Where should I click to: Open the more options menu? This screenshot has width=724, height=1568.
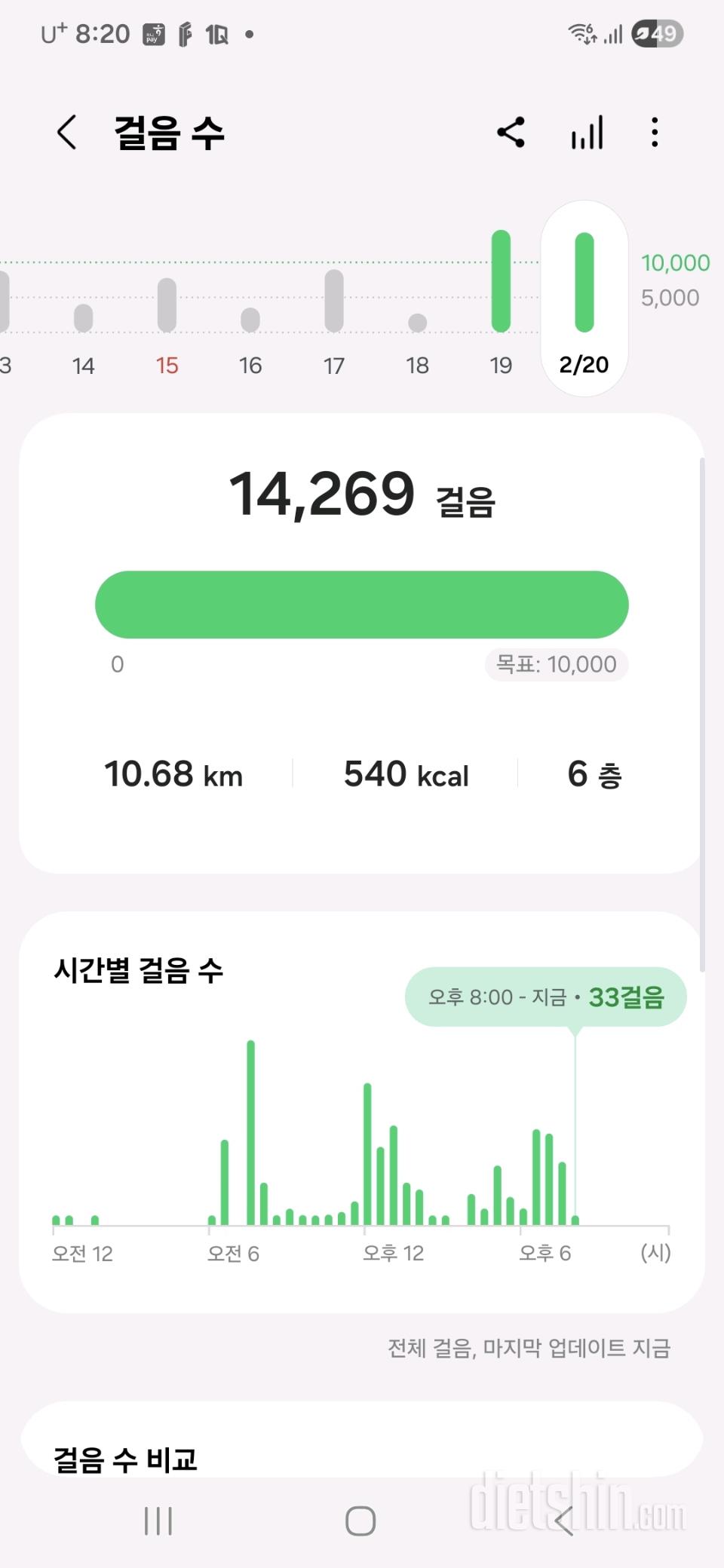coord(654,133)
